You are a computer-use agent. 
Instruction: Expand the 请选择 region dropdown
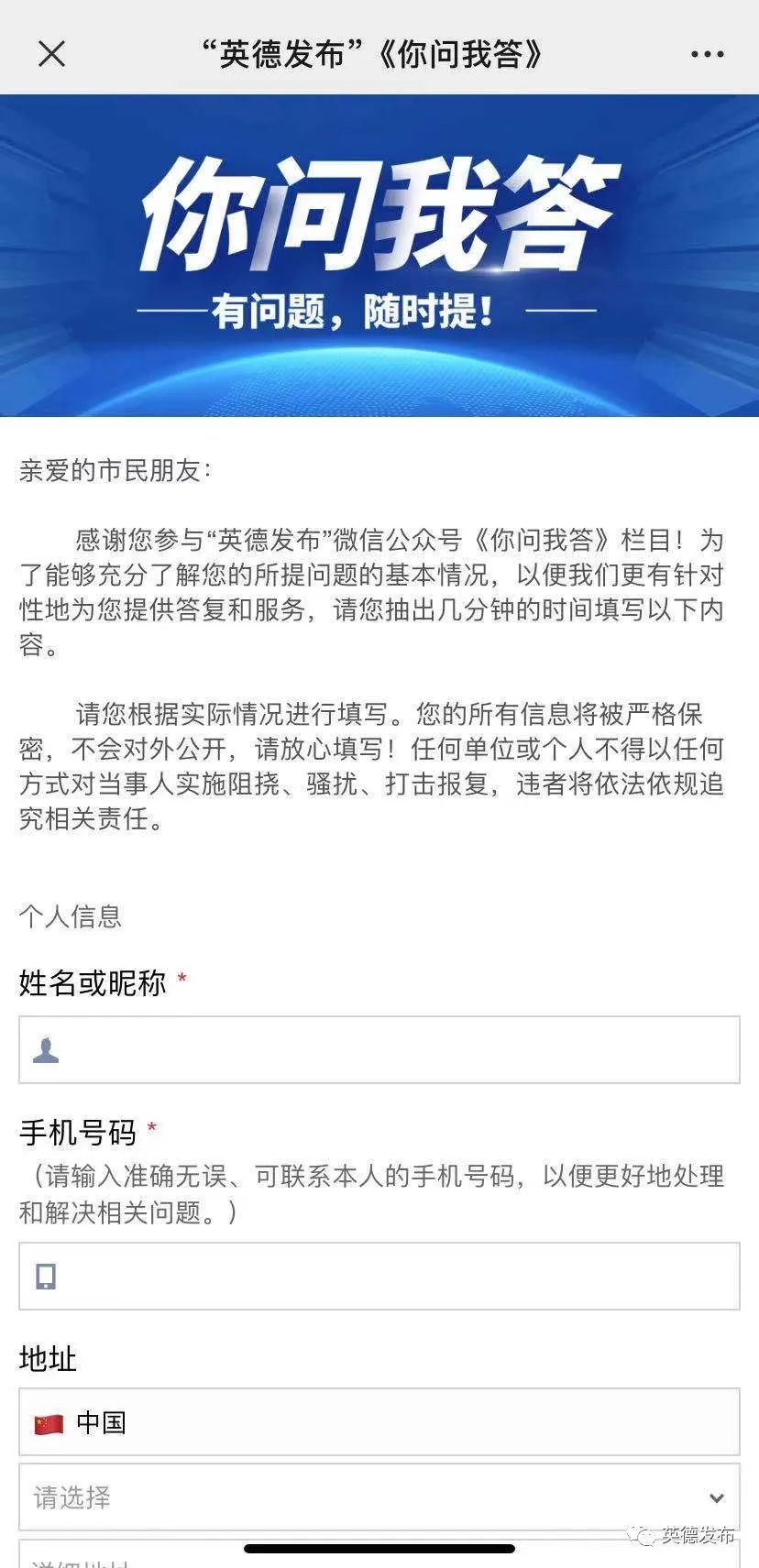(379, 1497)
